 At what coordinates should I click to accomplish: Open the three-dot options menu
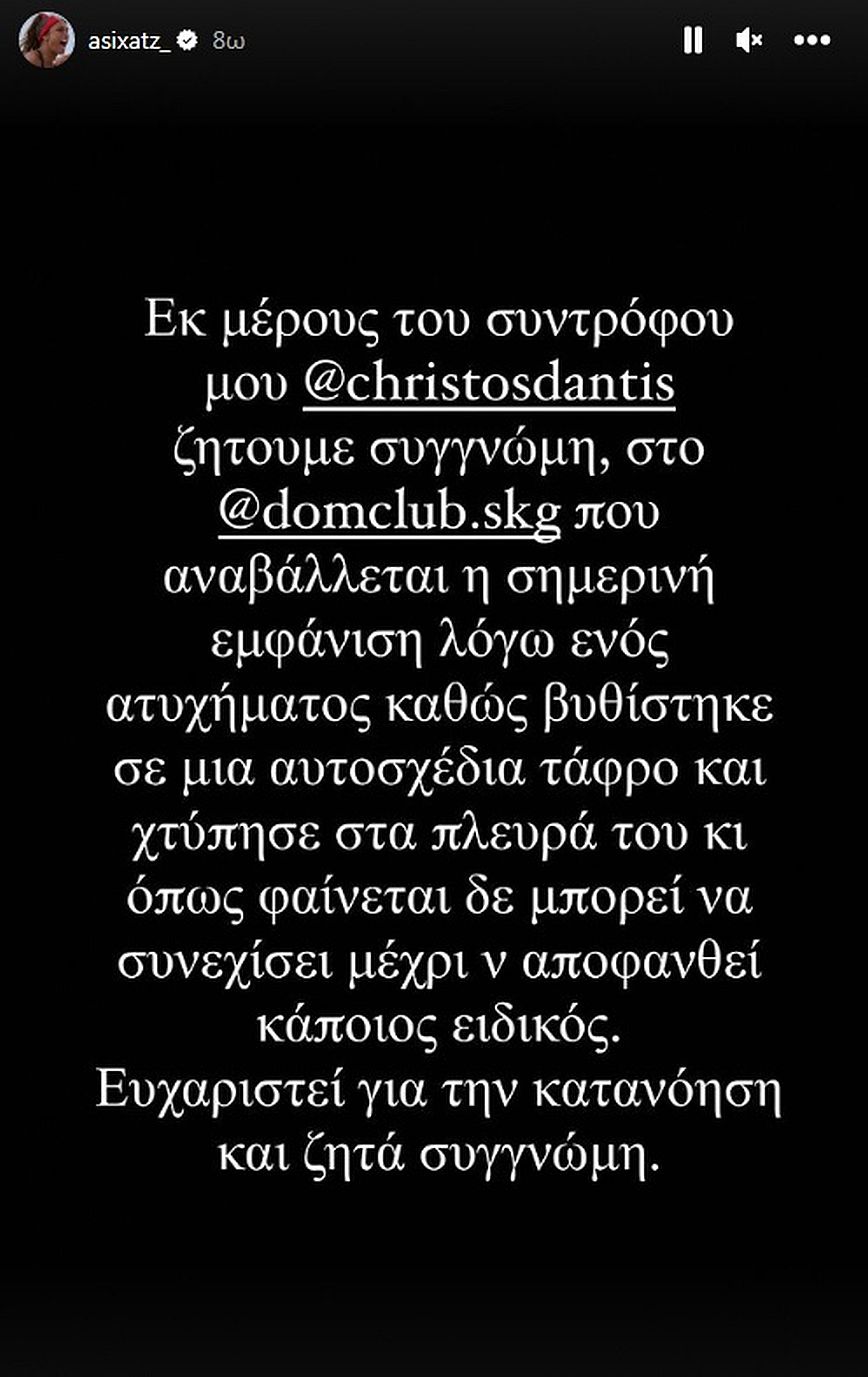click(x=811, y=40)
